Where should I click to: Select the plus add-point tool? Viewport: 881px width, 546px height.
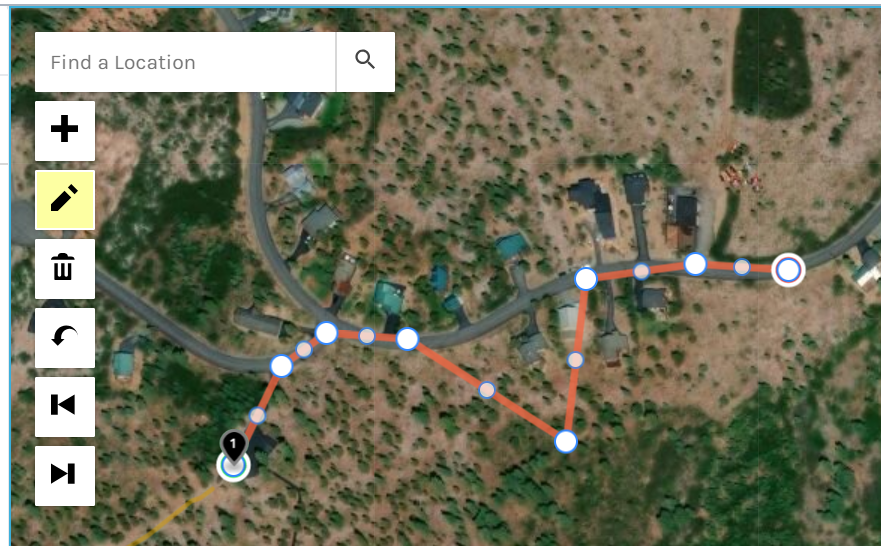65,130
